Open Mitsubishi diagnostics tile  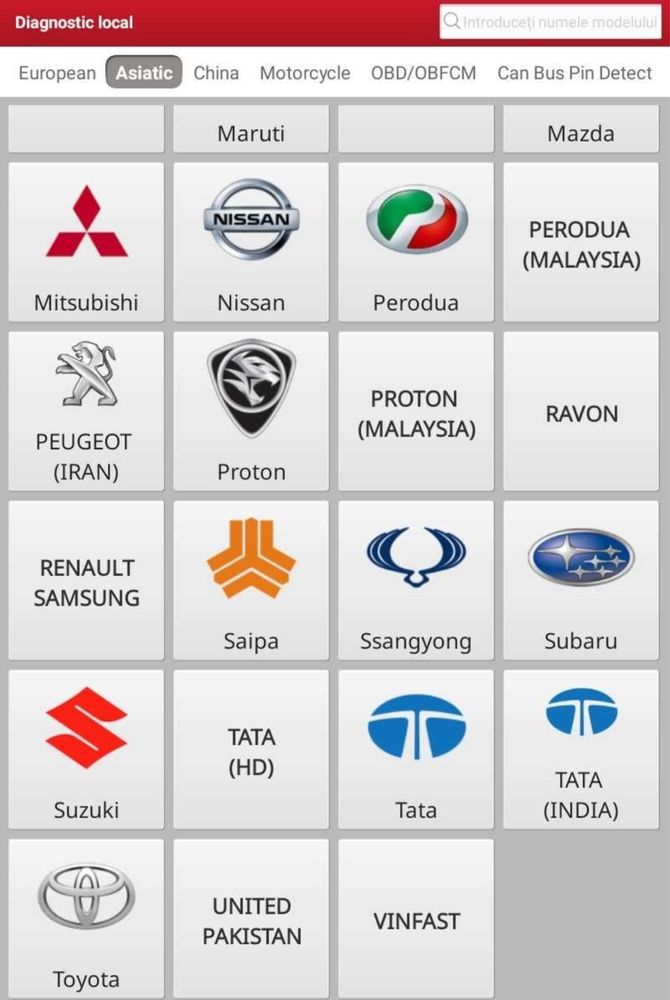coord(86,242)
